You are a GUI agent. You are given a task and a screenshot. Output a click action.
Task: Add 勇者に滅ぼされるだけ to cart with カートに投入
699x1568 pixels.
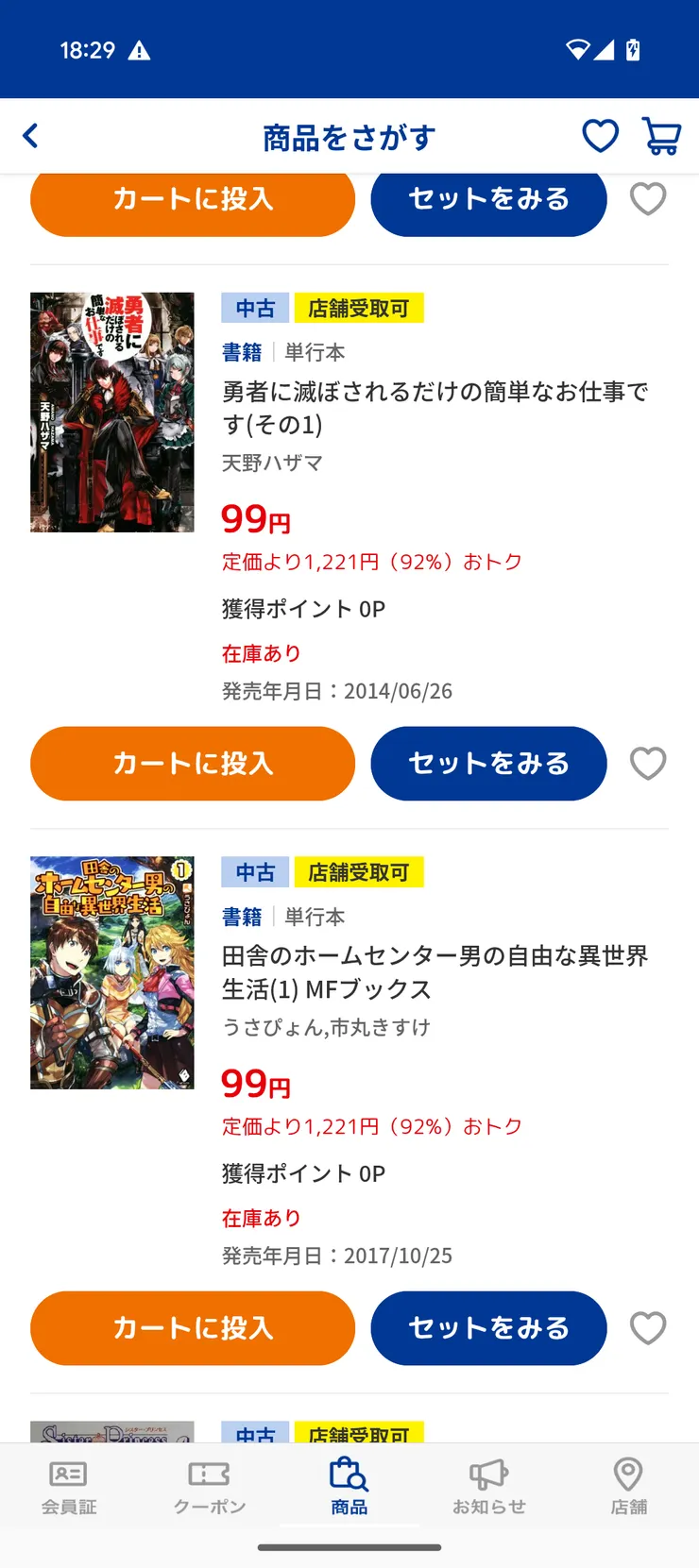pos(193,764)
